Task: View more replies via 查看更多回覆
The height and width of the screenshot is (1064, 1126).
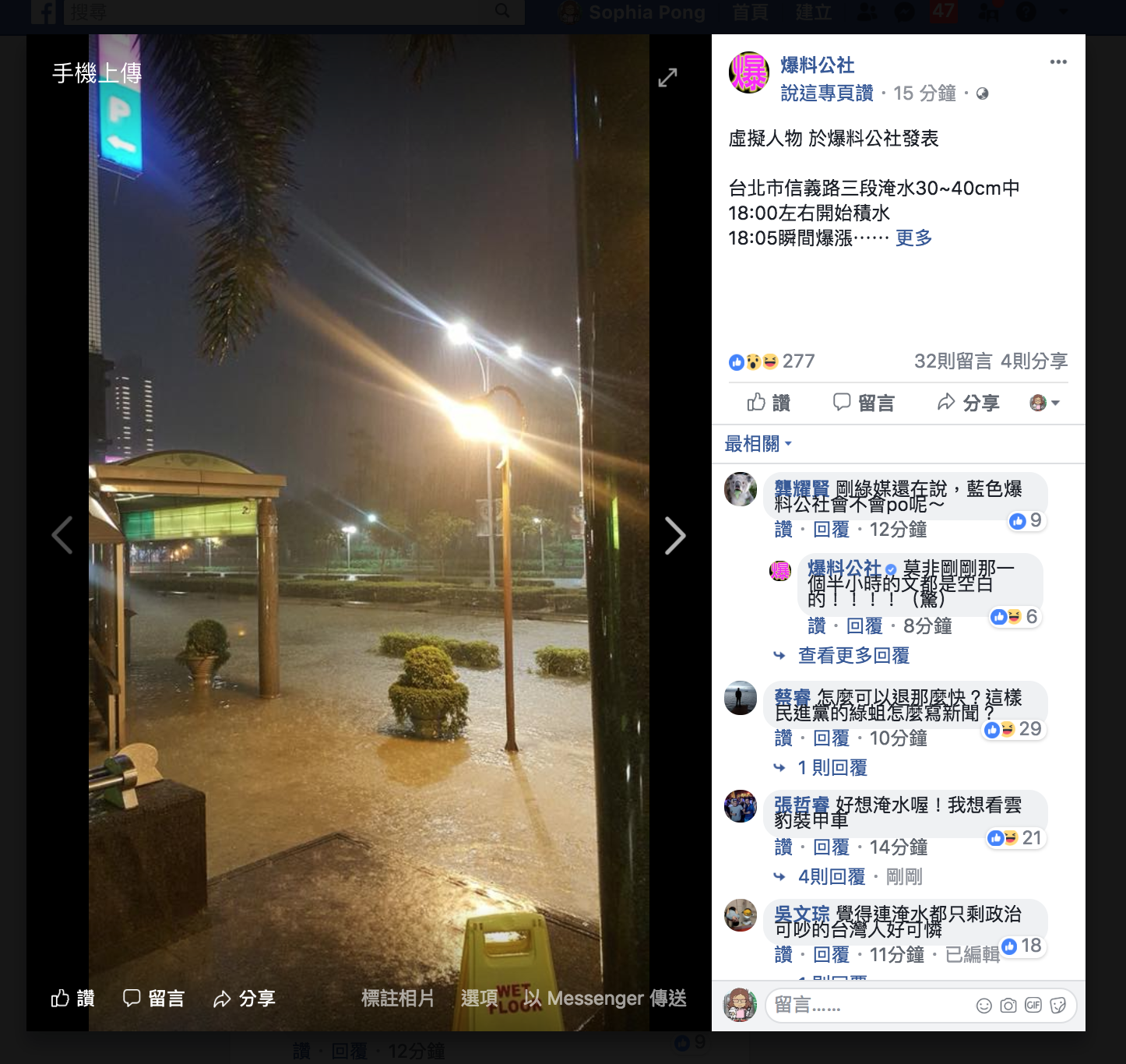Action: coord(853,656)
